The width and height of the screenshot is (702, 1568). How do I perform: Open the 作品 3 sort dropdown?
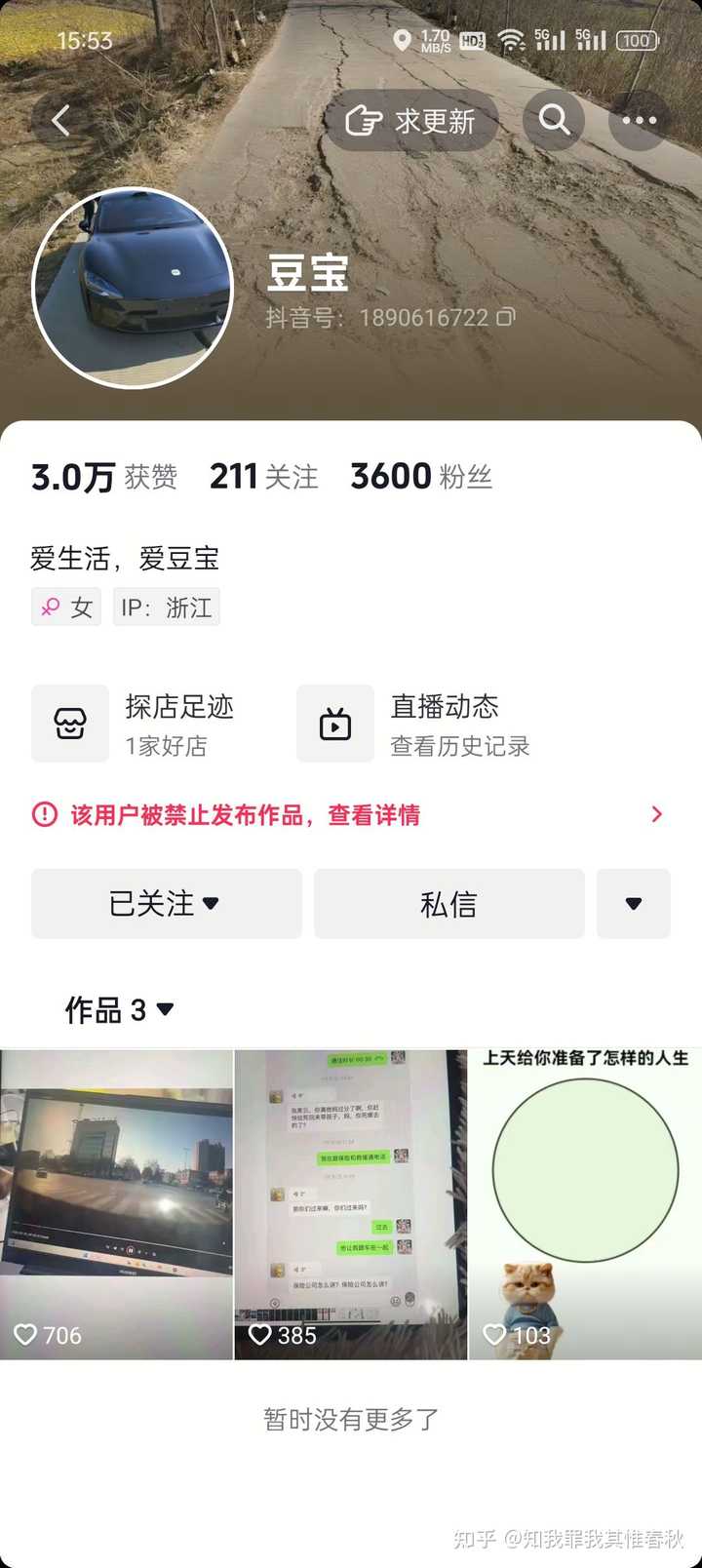coord(119,1010)
